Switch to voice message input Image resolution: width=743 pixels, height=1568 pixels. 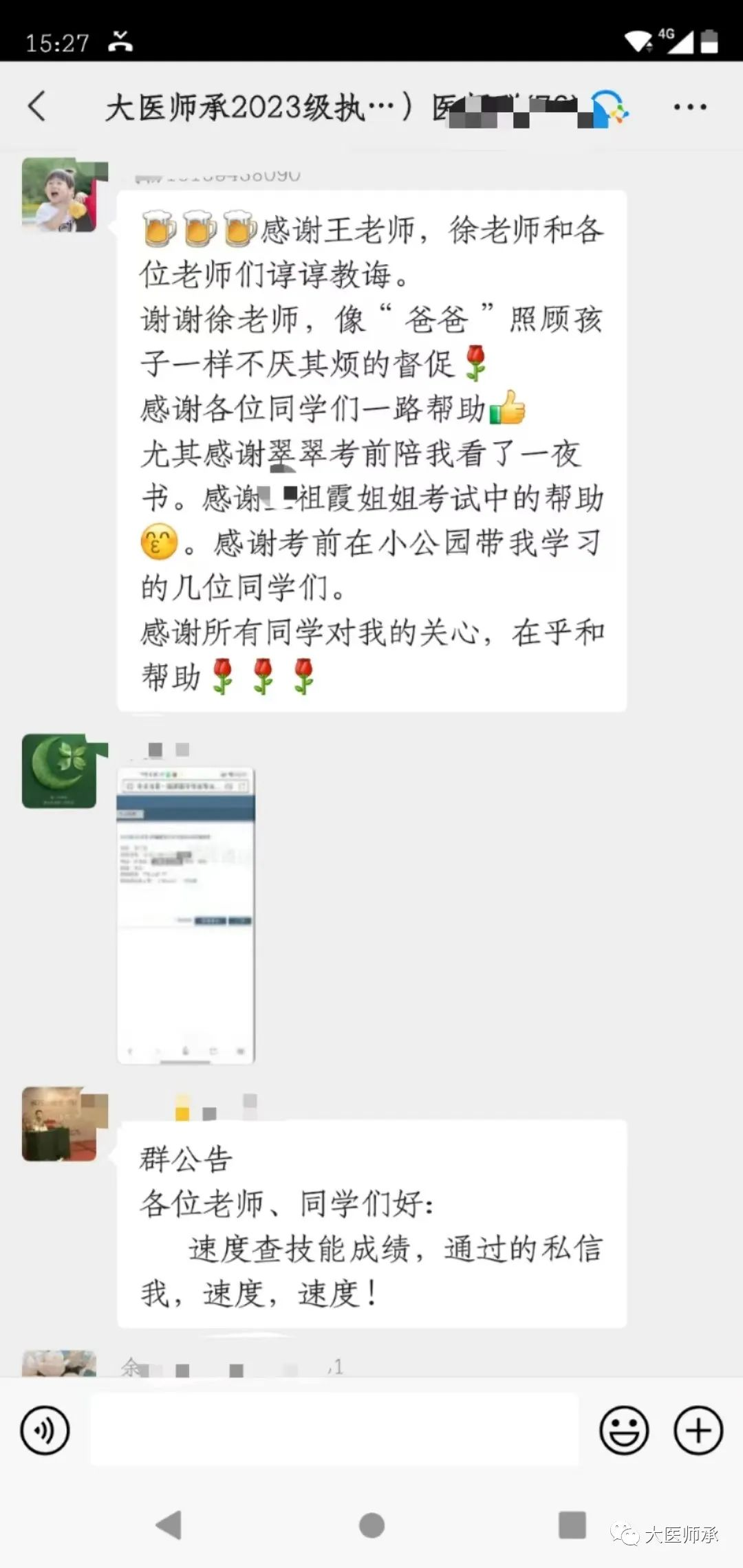tap(45, 1430)
